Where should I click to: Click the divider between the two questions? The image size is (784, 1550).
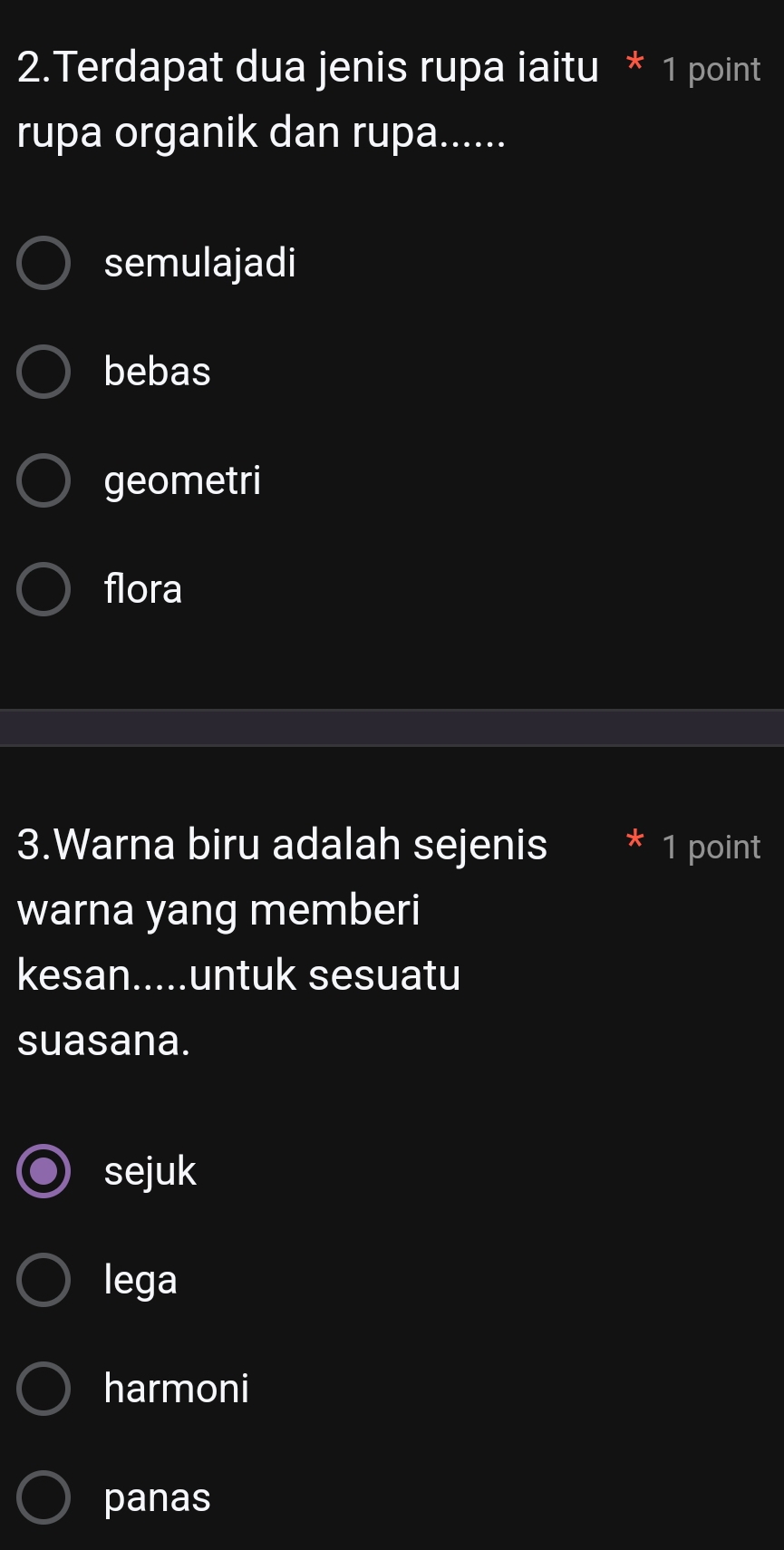tap(392, 725)
